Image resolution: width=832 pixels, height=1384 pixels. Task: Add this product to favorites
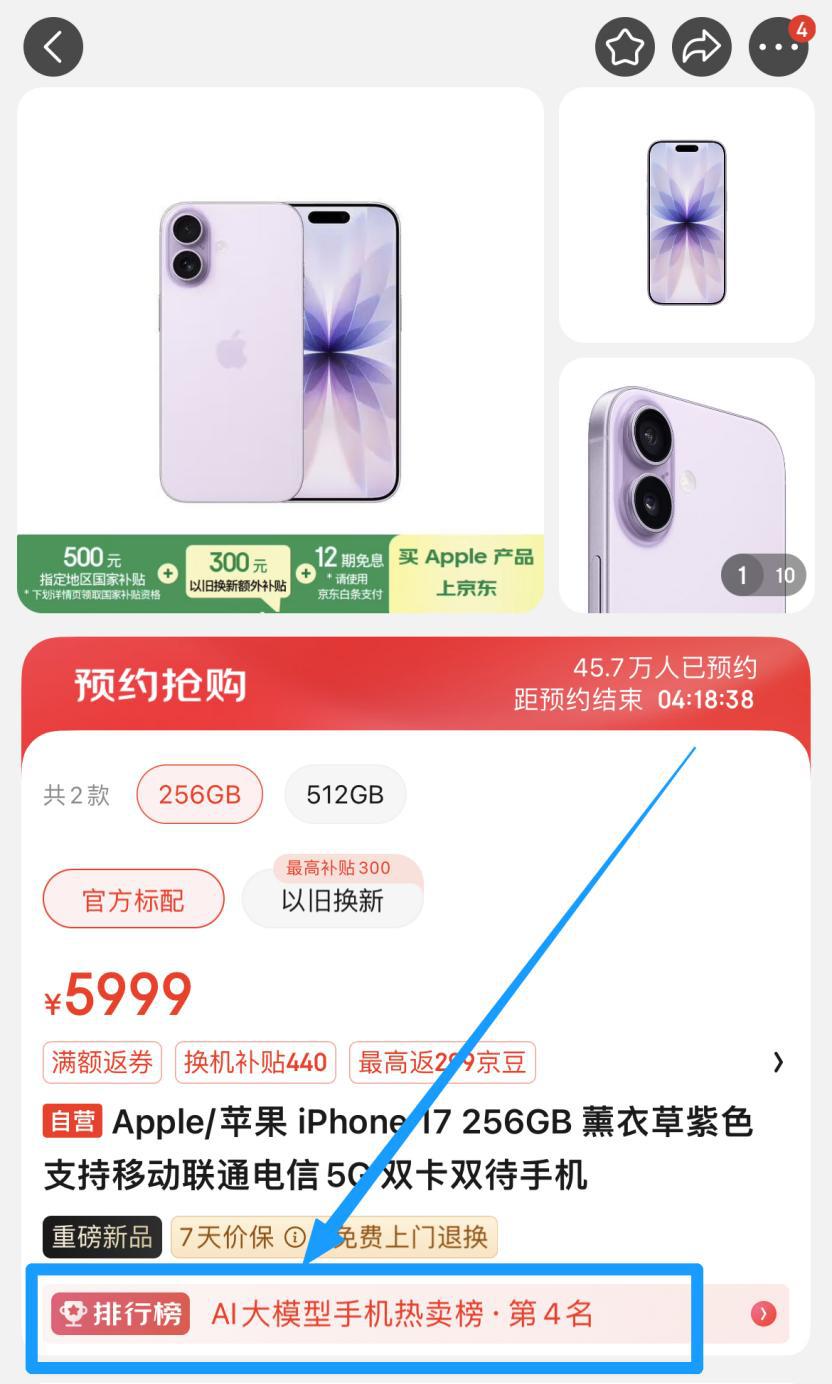(x=625, y=47)
